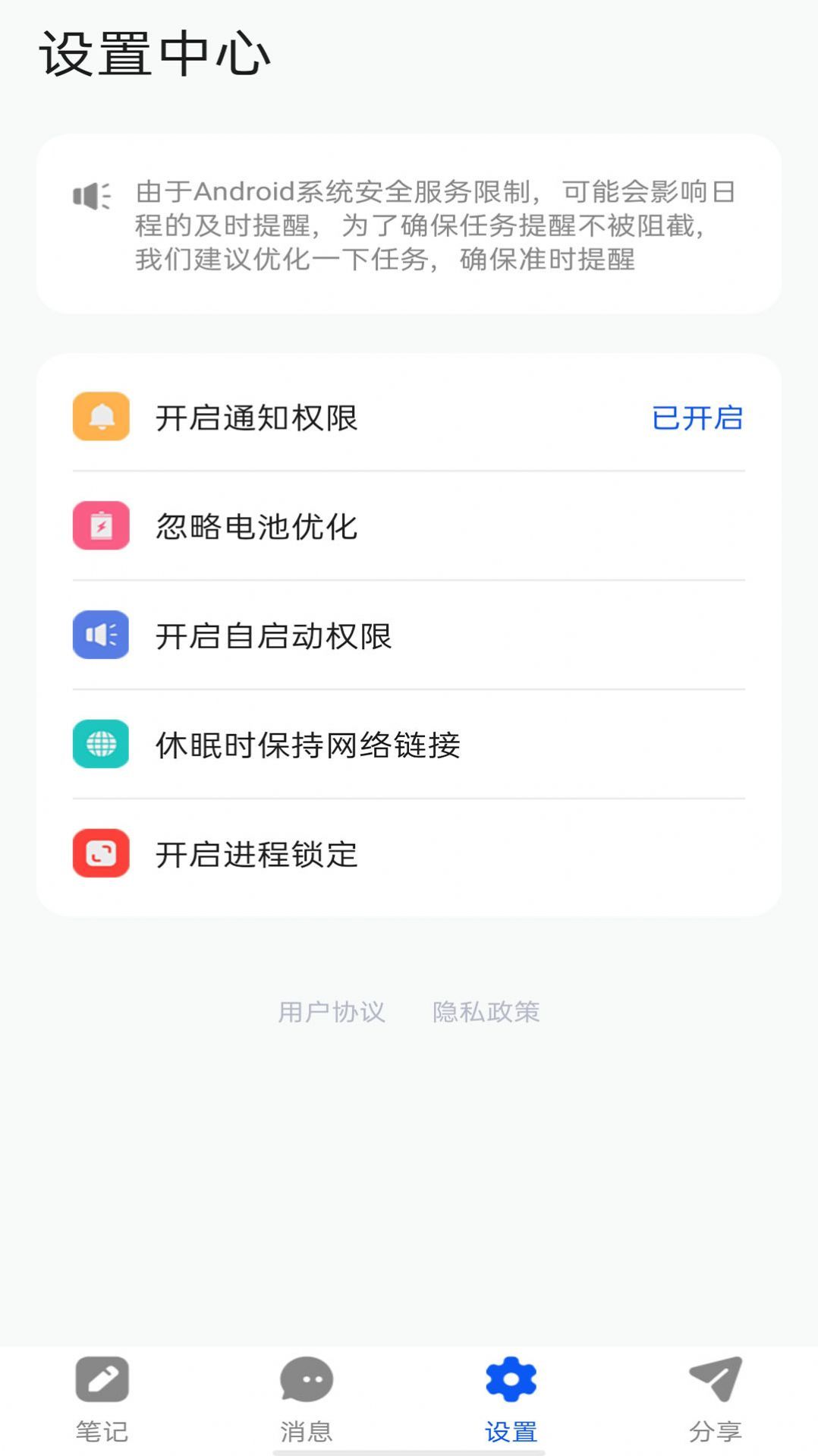Open the 隐私政策 privacy policy
This screenshot has width=818, height=1456.
pos(486,1013)
